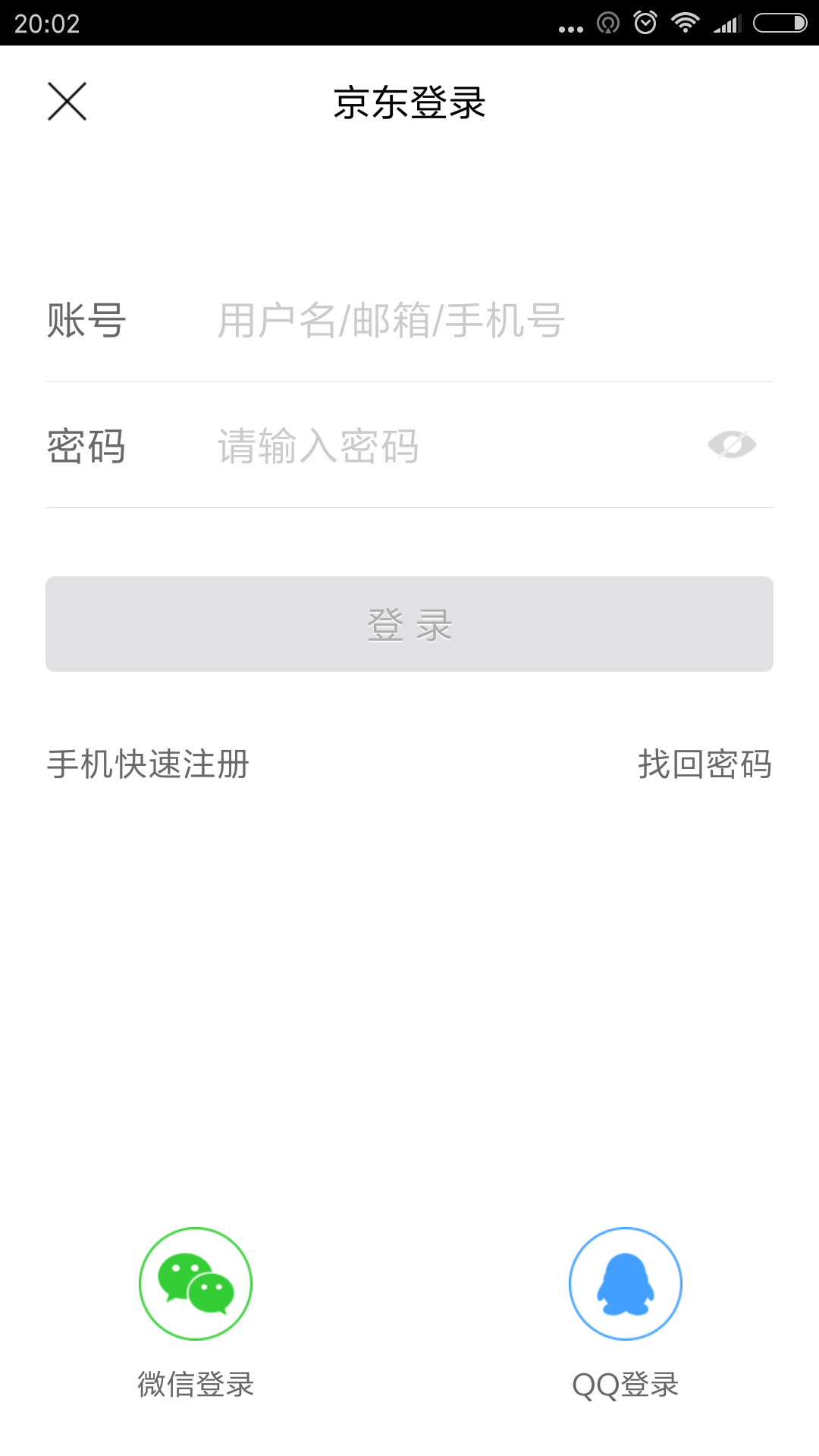The width and height of the screenshot is (819, 1456).
Task: Open 手机快速注册 quick phone registration
Action: click(149, 764)
